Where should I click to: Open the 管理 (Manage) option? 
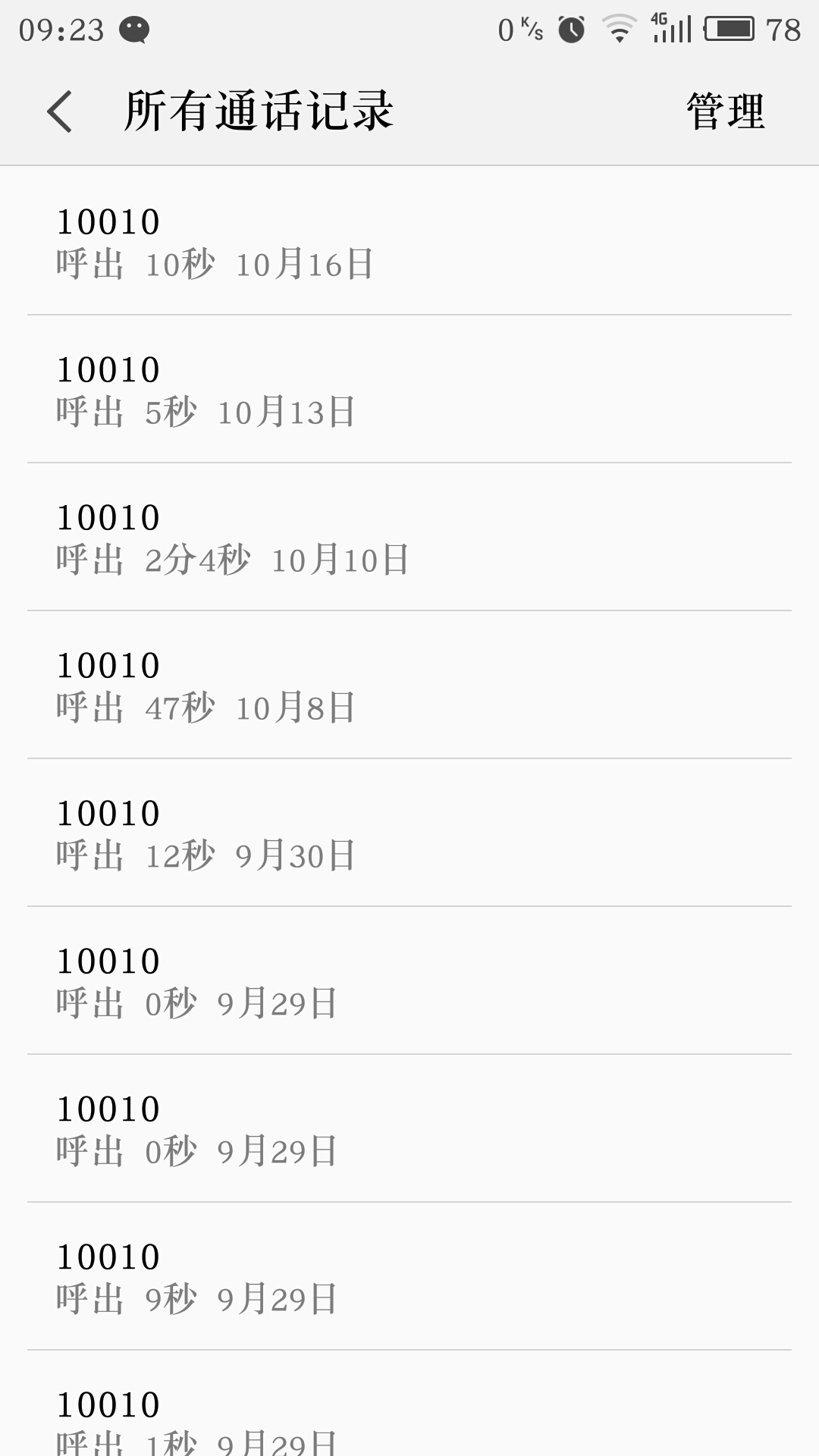point(722,111)
